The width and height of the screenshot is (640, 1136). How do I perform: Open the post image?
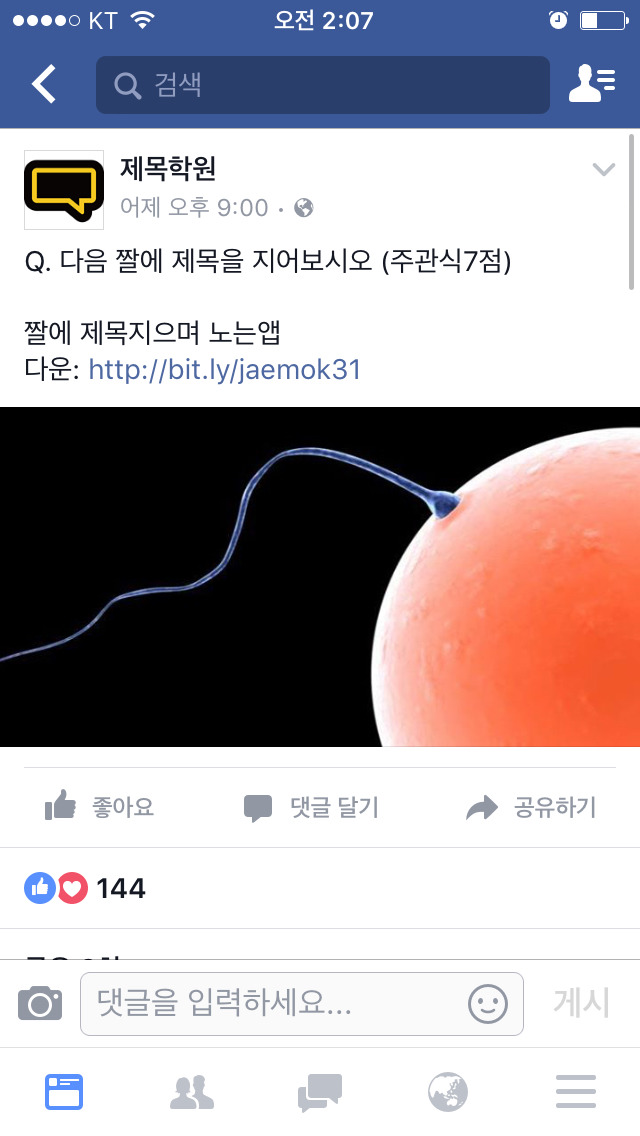320,576
